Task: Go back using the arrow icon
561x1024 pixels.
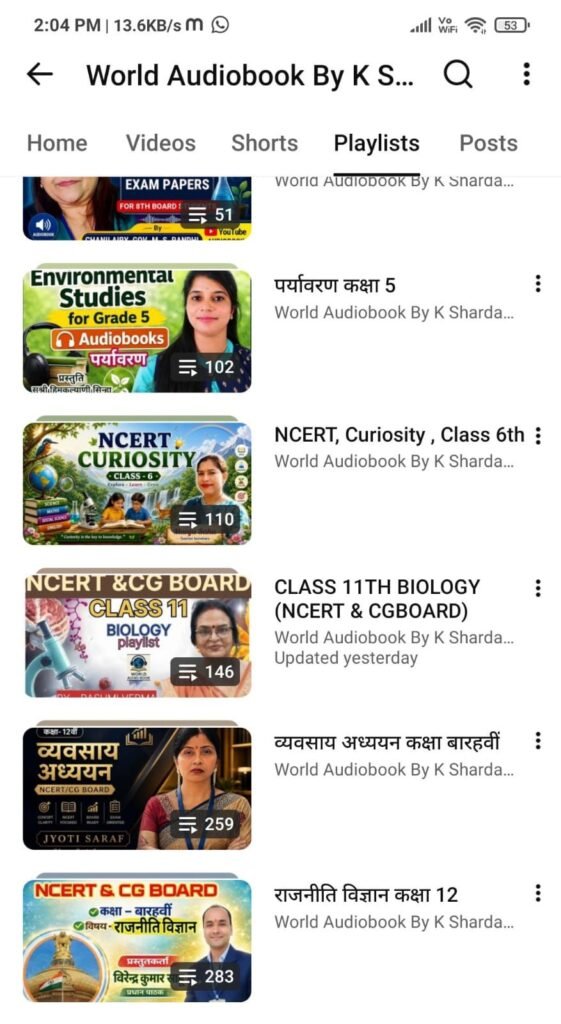Action: (39, 74)
